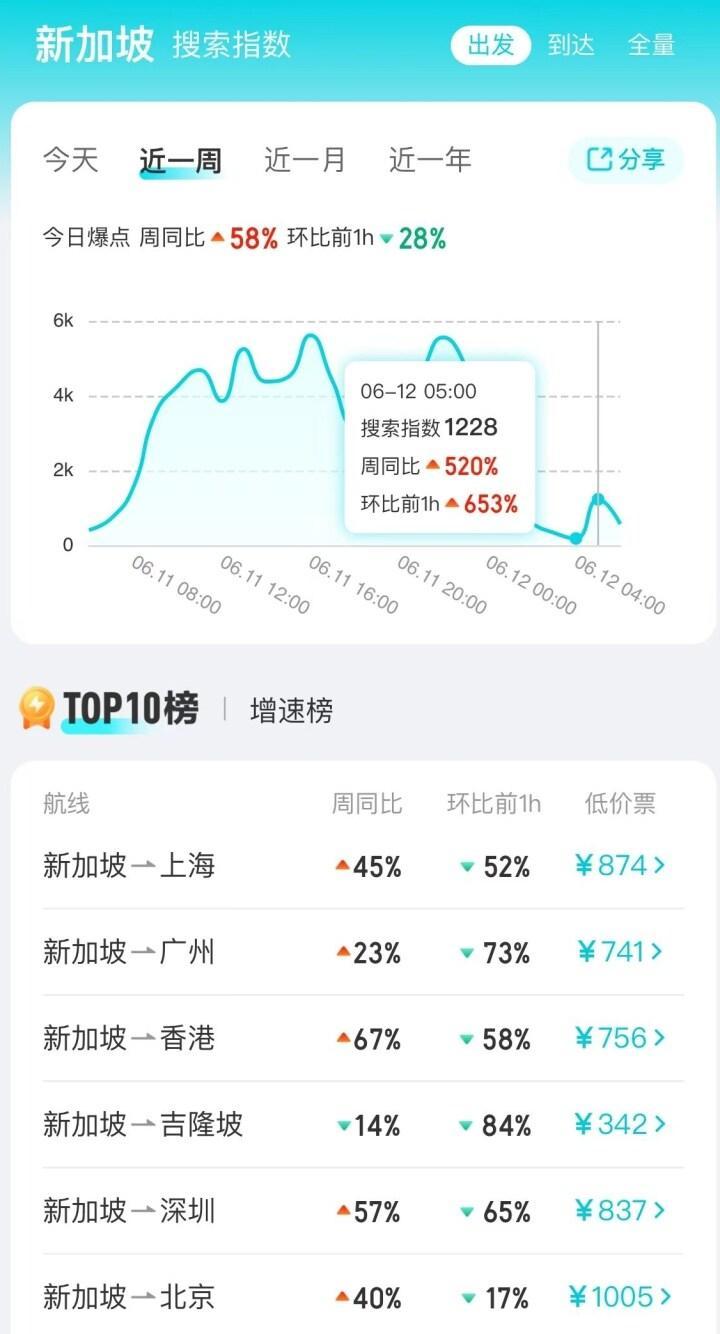
Task: Switch to the 到达 tab
Action: [571, 45]
